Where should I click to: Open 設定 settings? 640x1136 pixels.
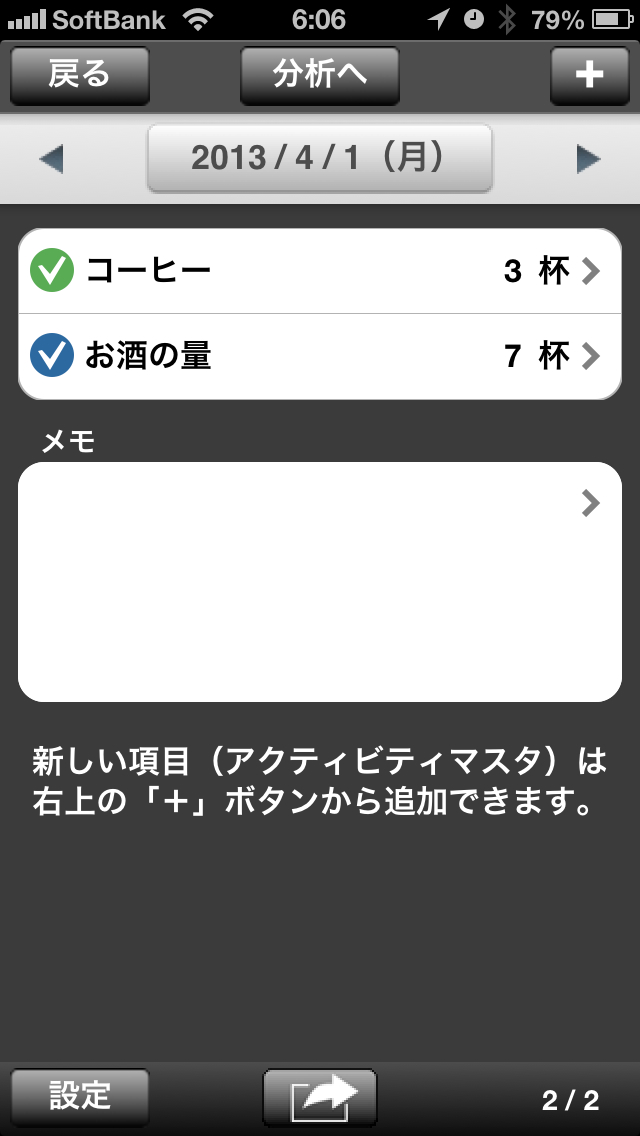coord(80,1097)
